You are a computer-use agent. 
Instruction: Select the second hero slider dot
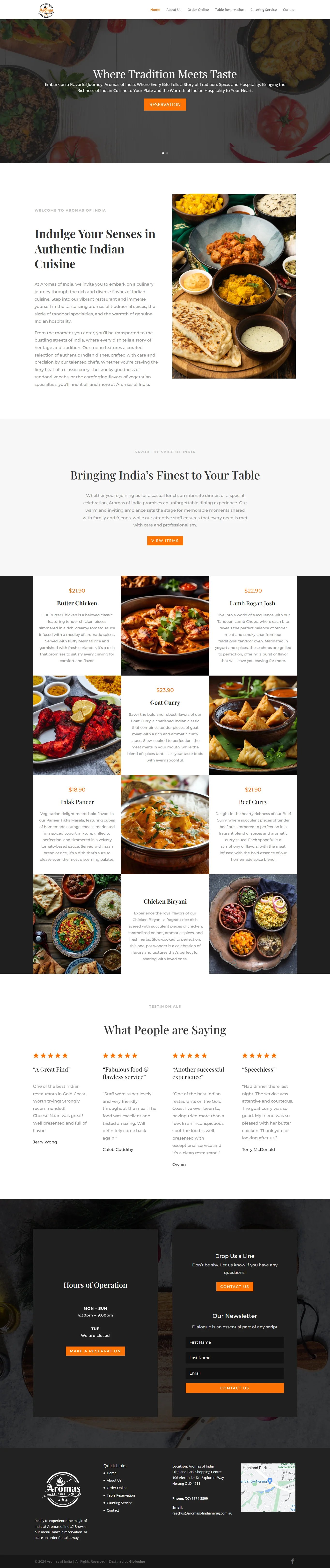pyautogui.click(x=167, y=153)
